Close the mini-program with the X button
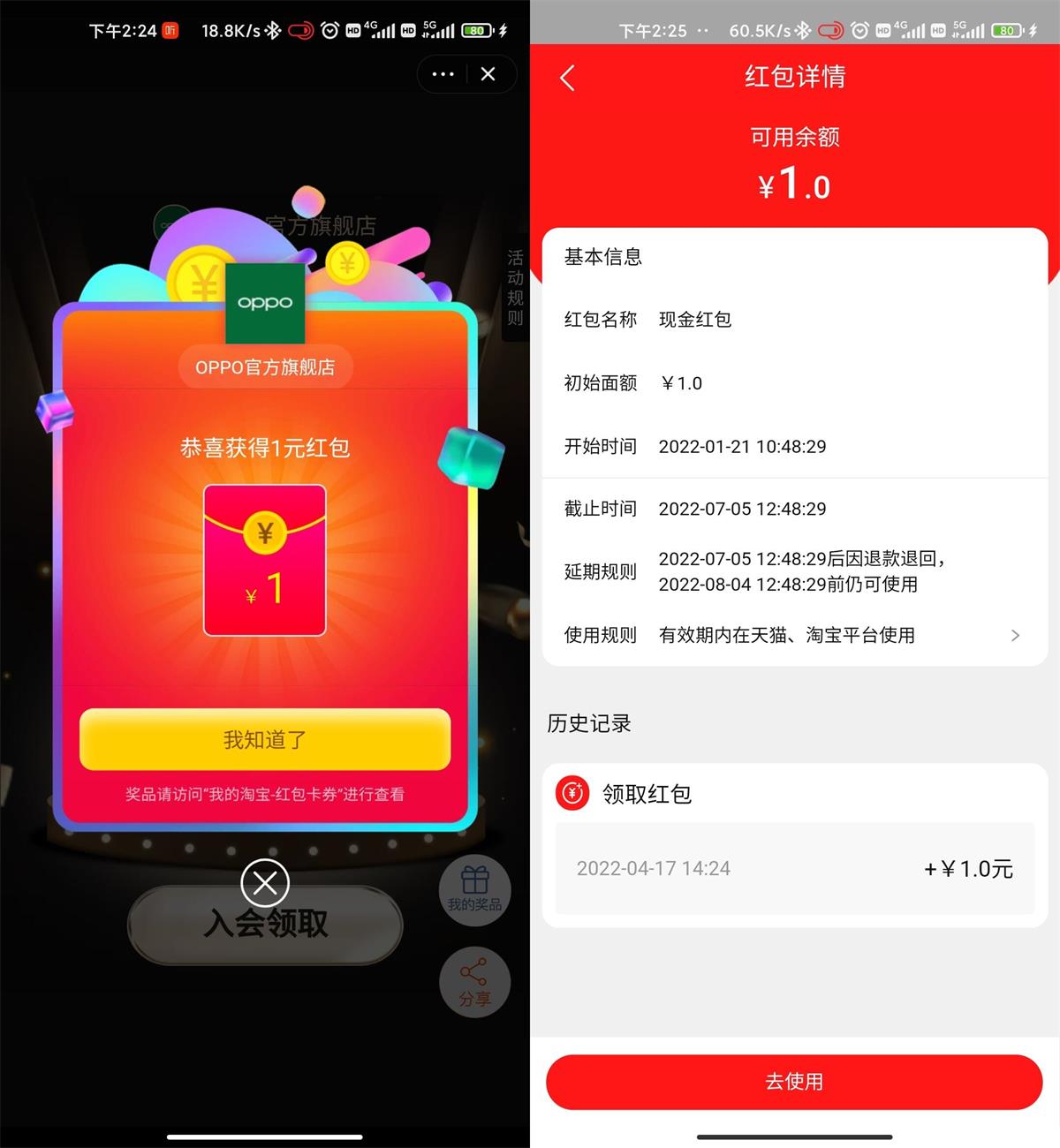This screenshot has height=1148, width=1060. point(488,74)
